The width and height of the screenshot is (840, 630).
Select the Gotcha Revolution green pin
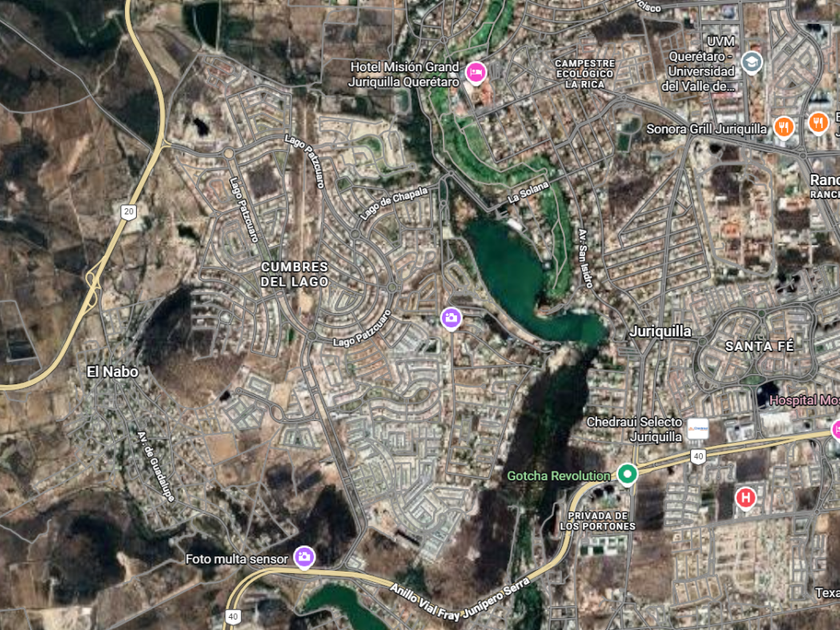tap(627, 474)
